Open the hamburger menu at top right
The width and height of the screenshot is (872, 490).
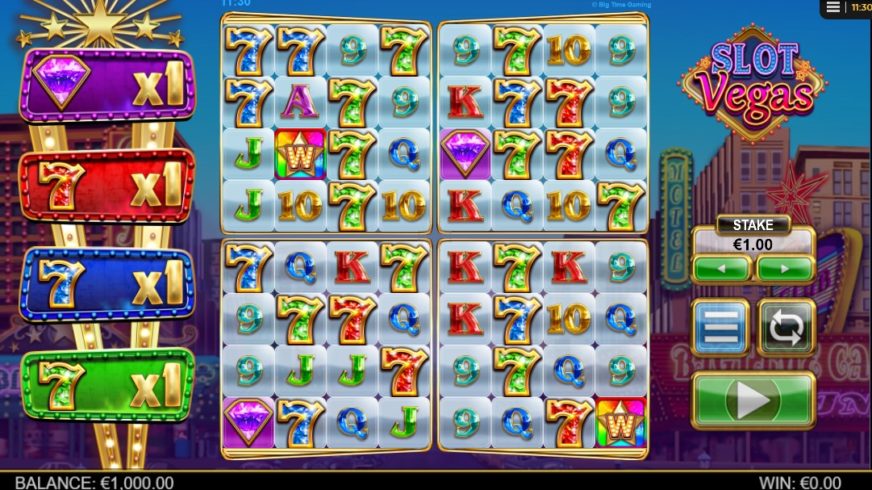click(x=833, y=7)
